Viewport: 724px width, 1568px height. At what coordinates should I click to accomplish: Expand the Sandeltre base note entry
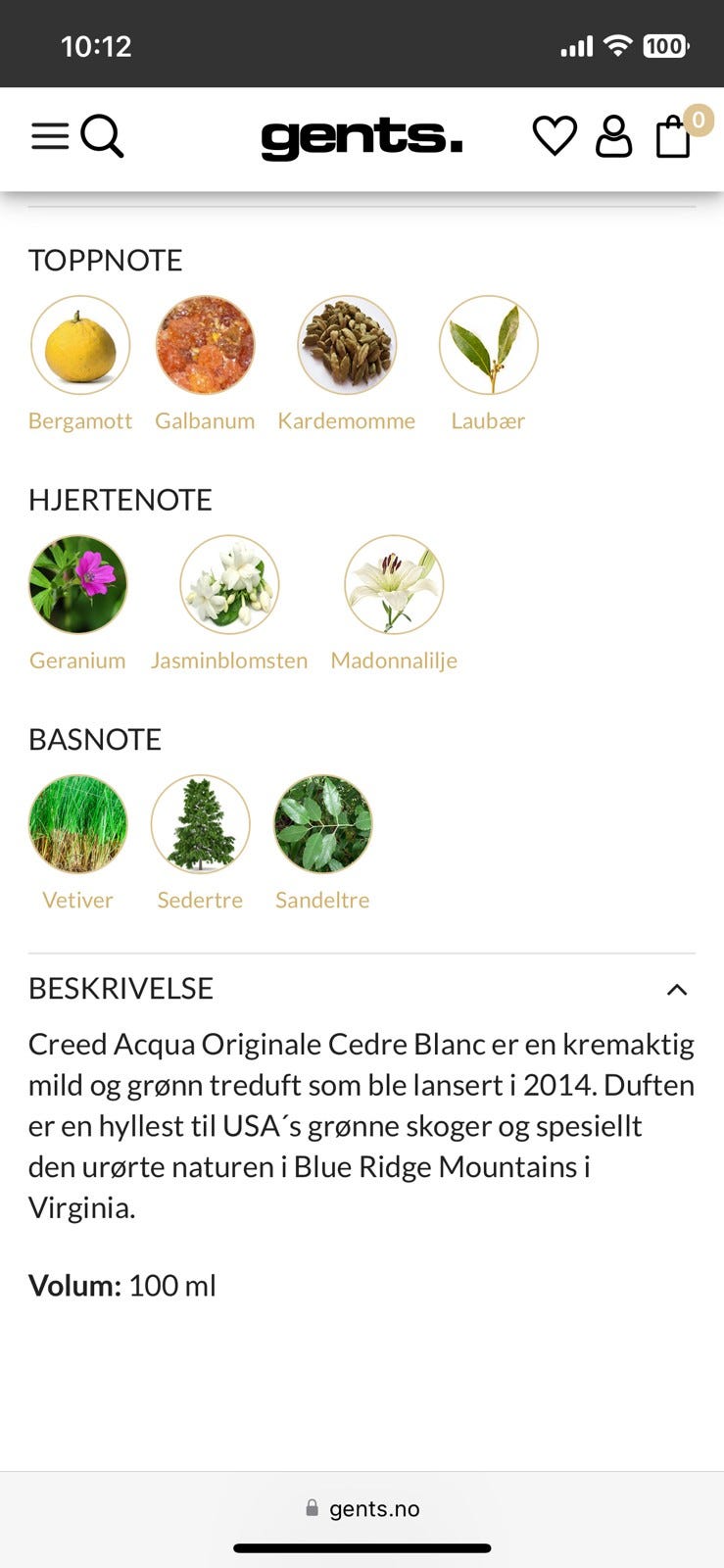click(x=322, y=824)
